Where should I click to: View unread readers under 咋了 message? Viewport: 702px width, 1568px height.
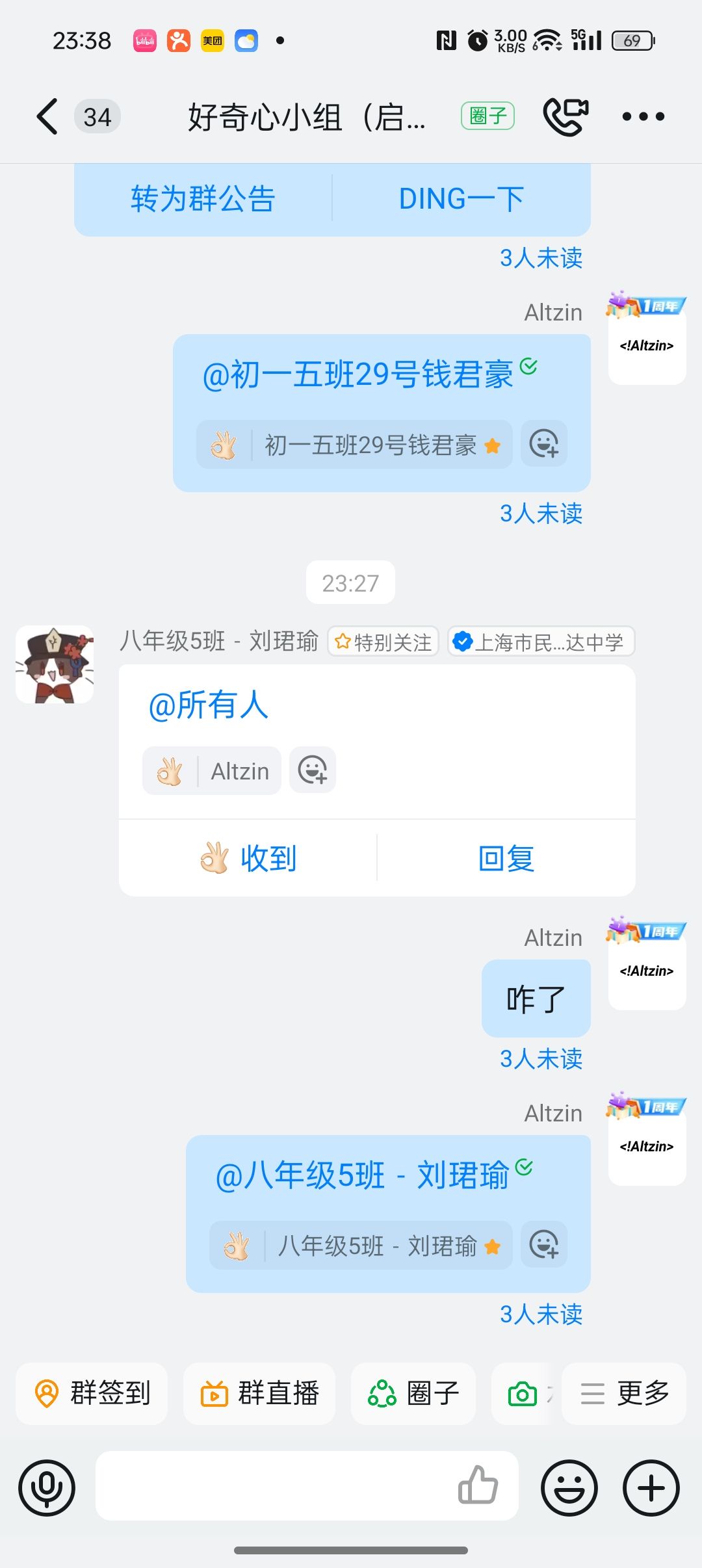pos(541,1059)
